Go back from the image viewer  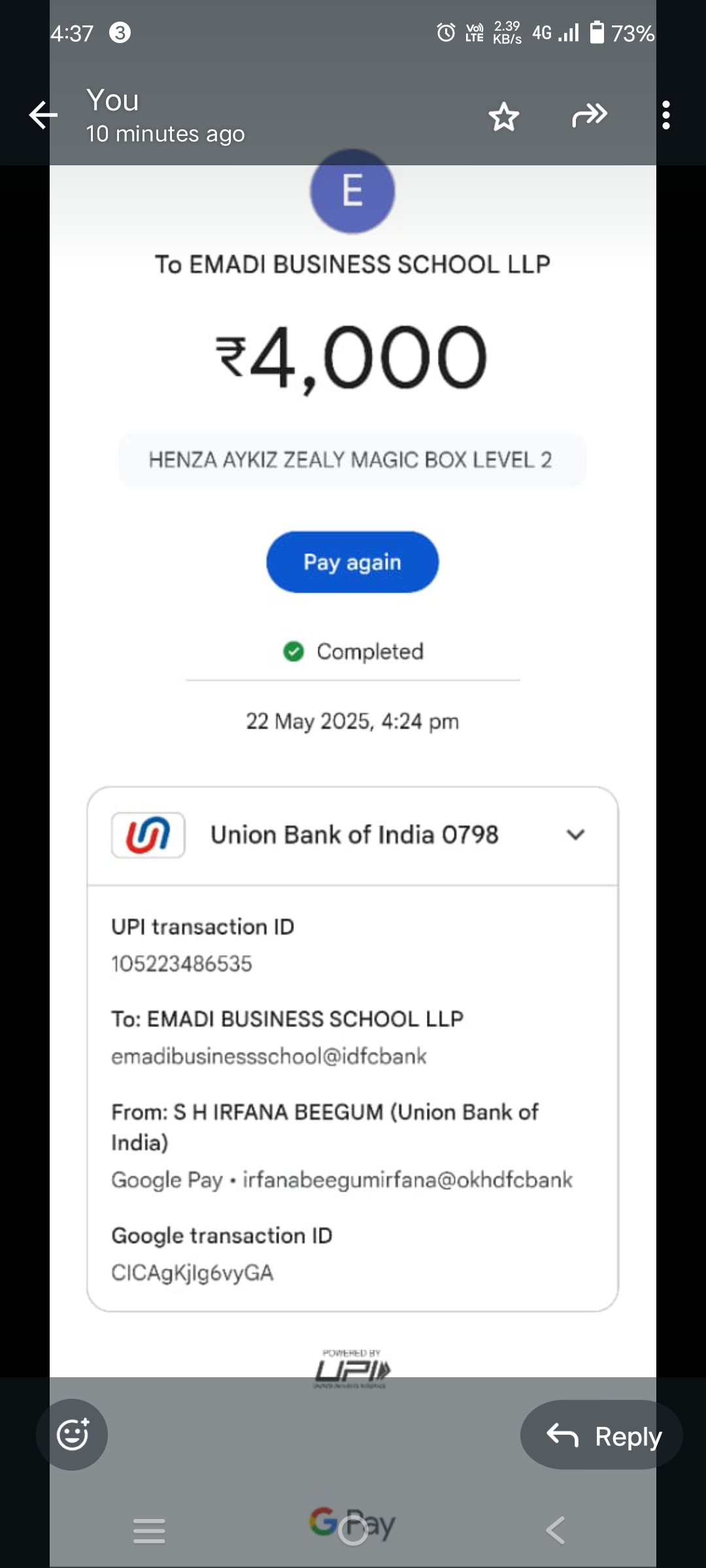pyautogui.click(x=43, y=116)
